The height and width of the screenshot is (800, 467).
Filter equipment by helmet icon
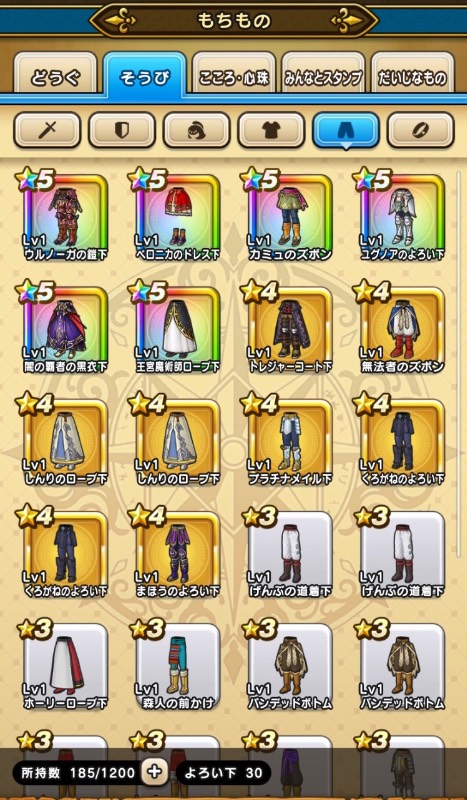tap(196, 130)
